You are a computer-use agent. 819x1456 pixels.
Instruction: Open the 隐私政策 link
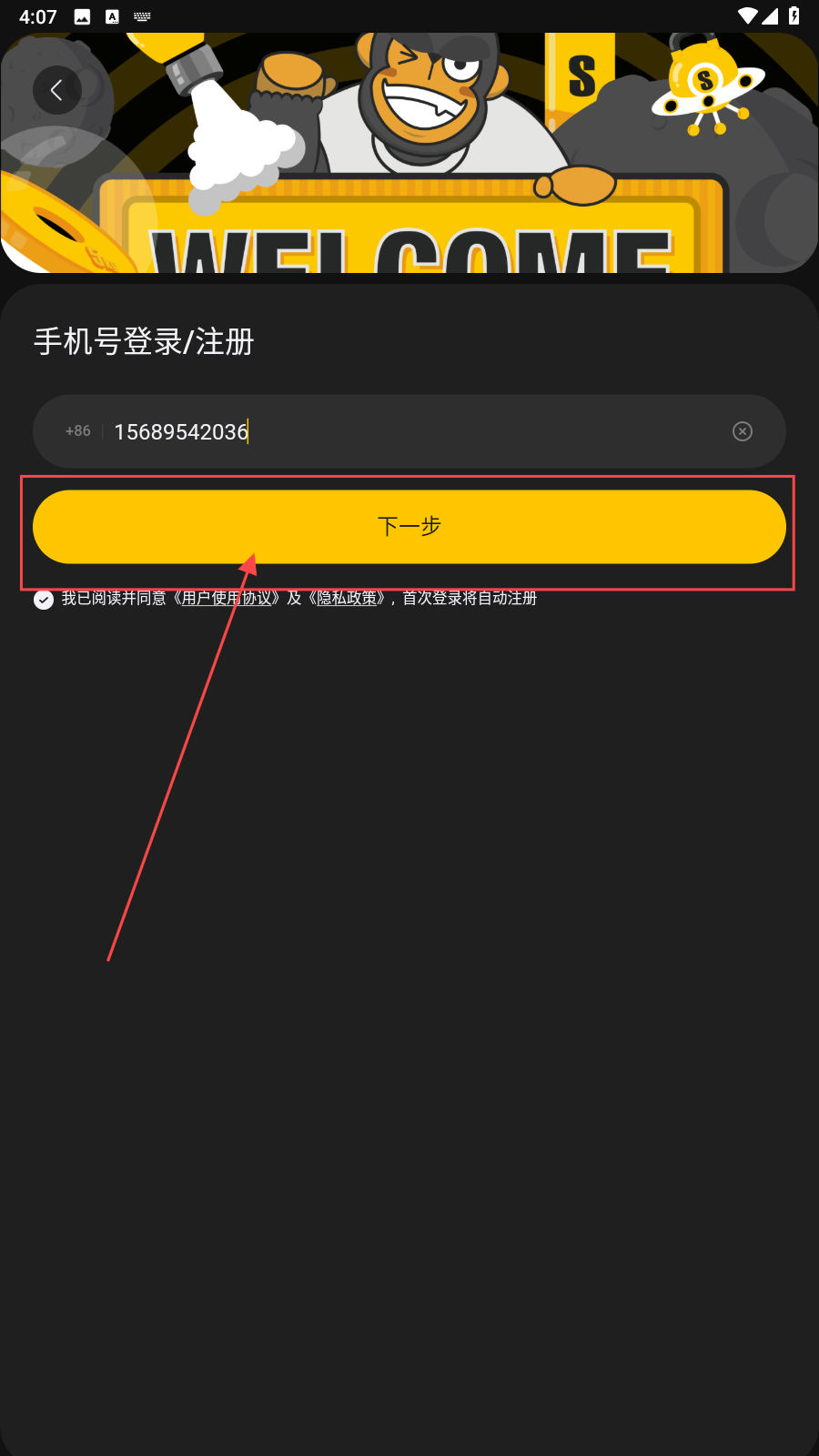click(x=347, y=598)
